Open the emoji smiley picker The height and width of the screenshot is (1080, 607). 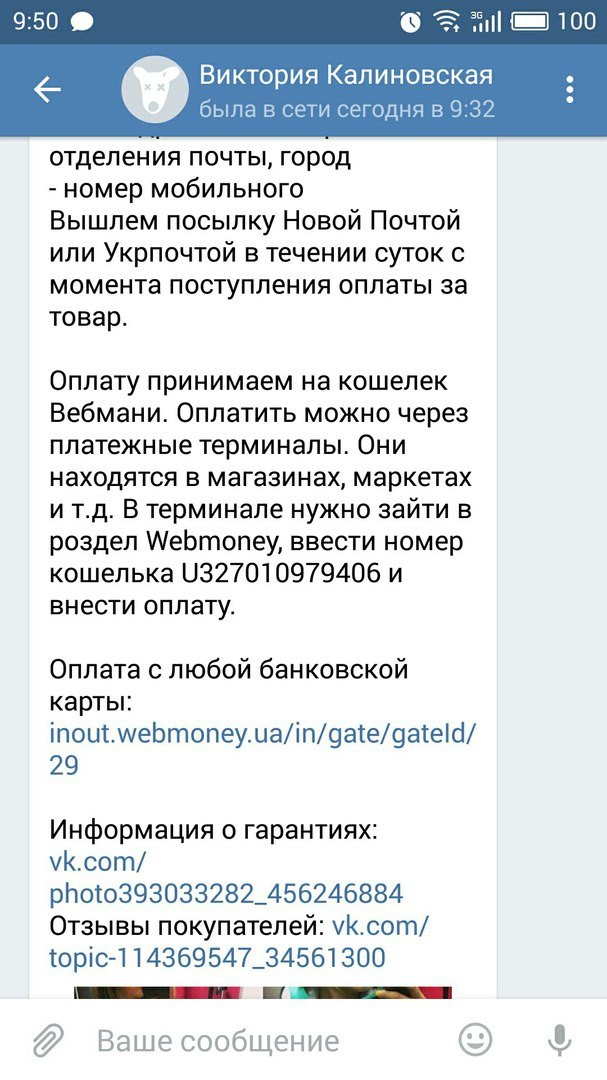[475, 1039]
